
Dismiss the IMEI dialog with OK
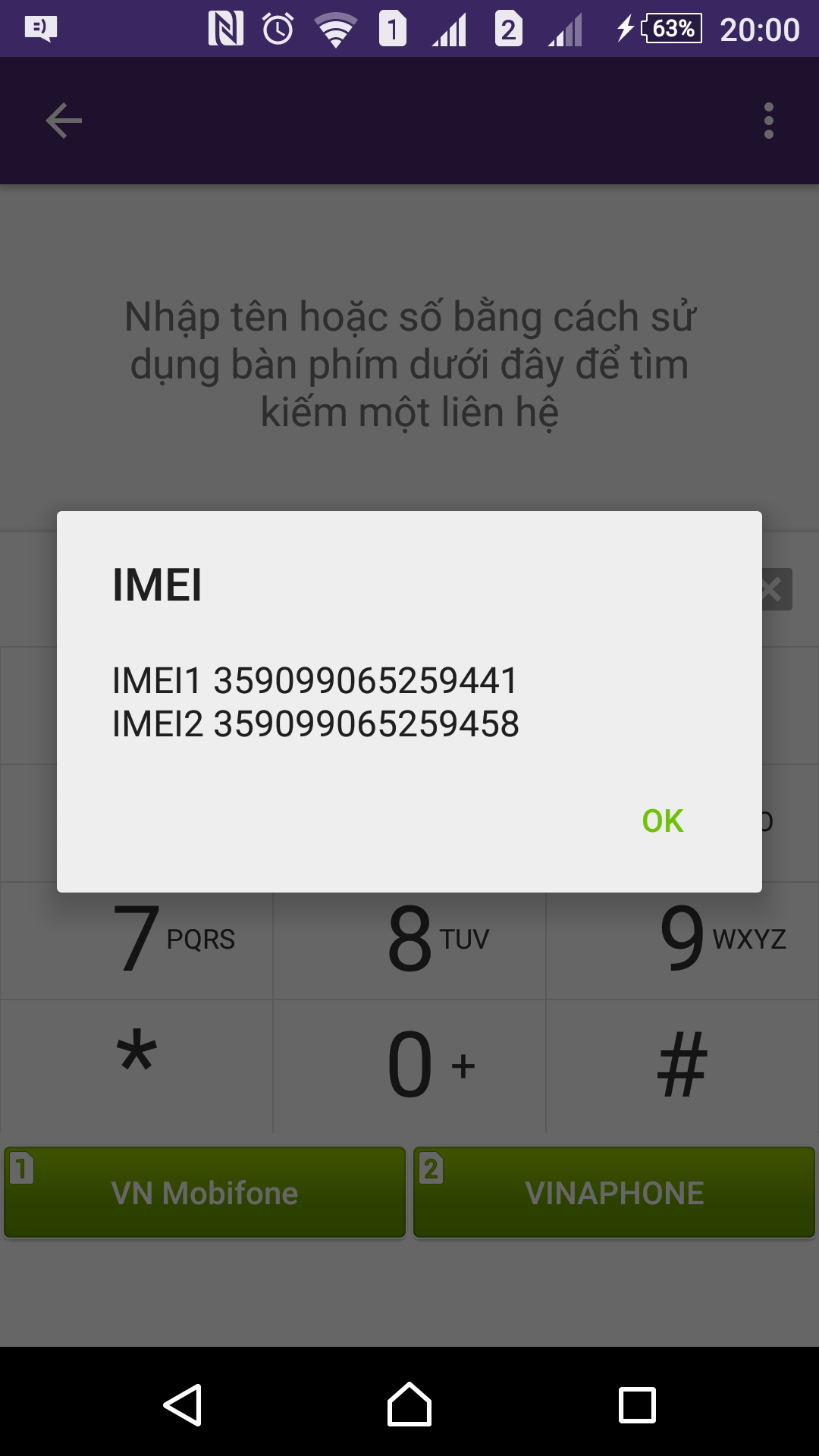pos(662,821)
